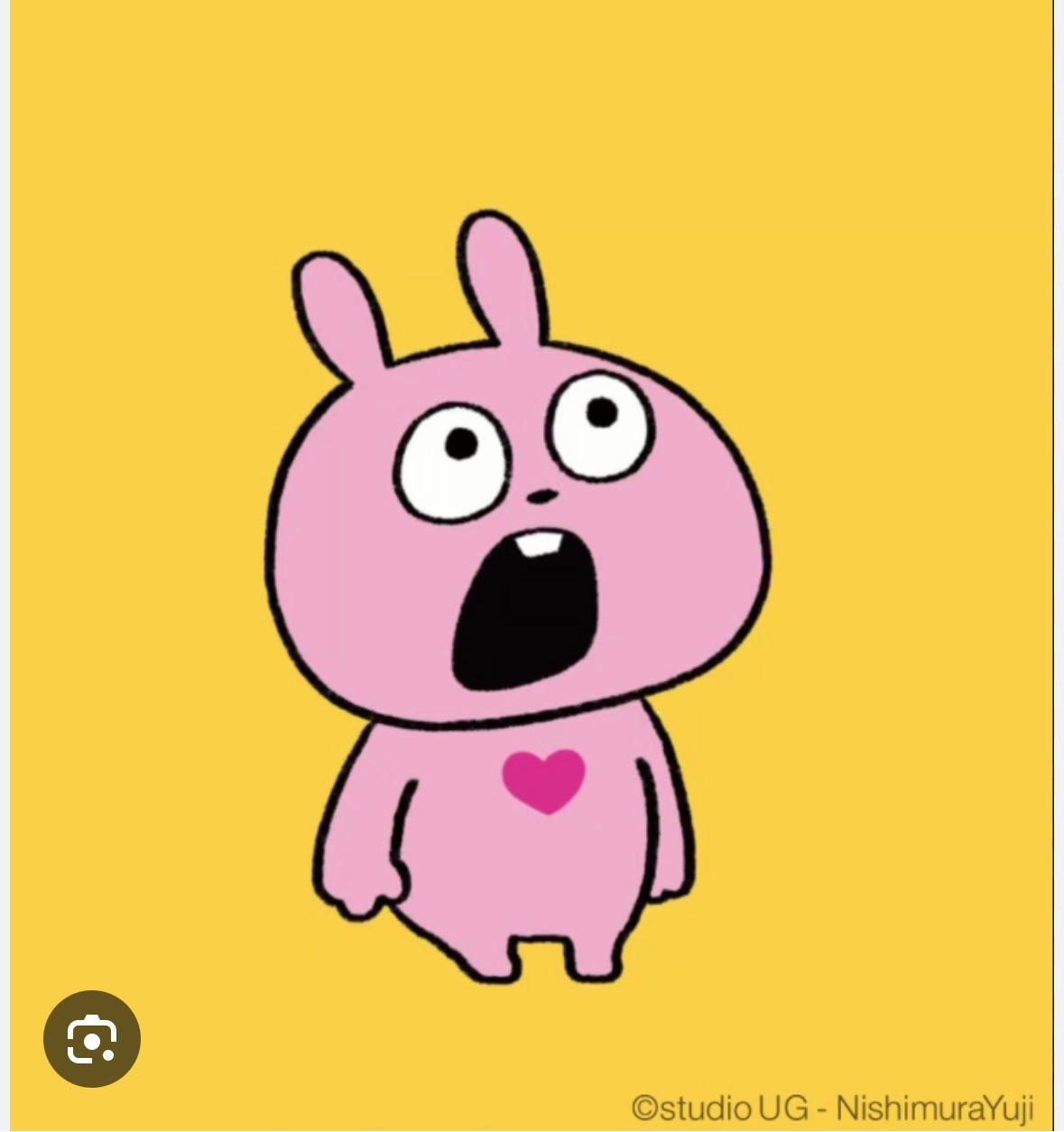The height and width of the screenshot is (1132, 1064).
Task: Open the visual search lens icon
Action: coord(92,1039)
